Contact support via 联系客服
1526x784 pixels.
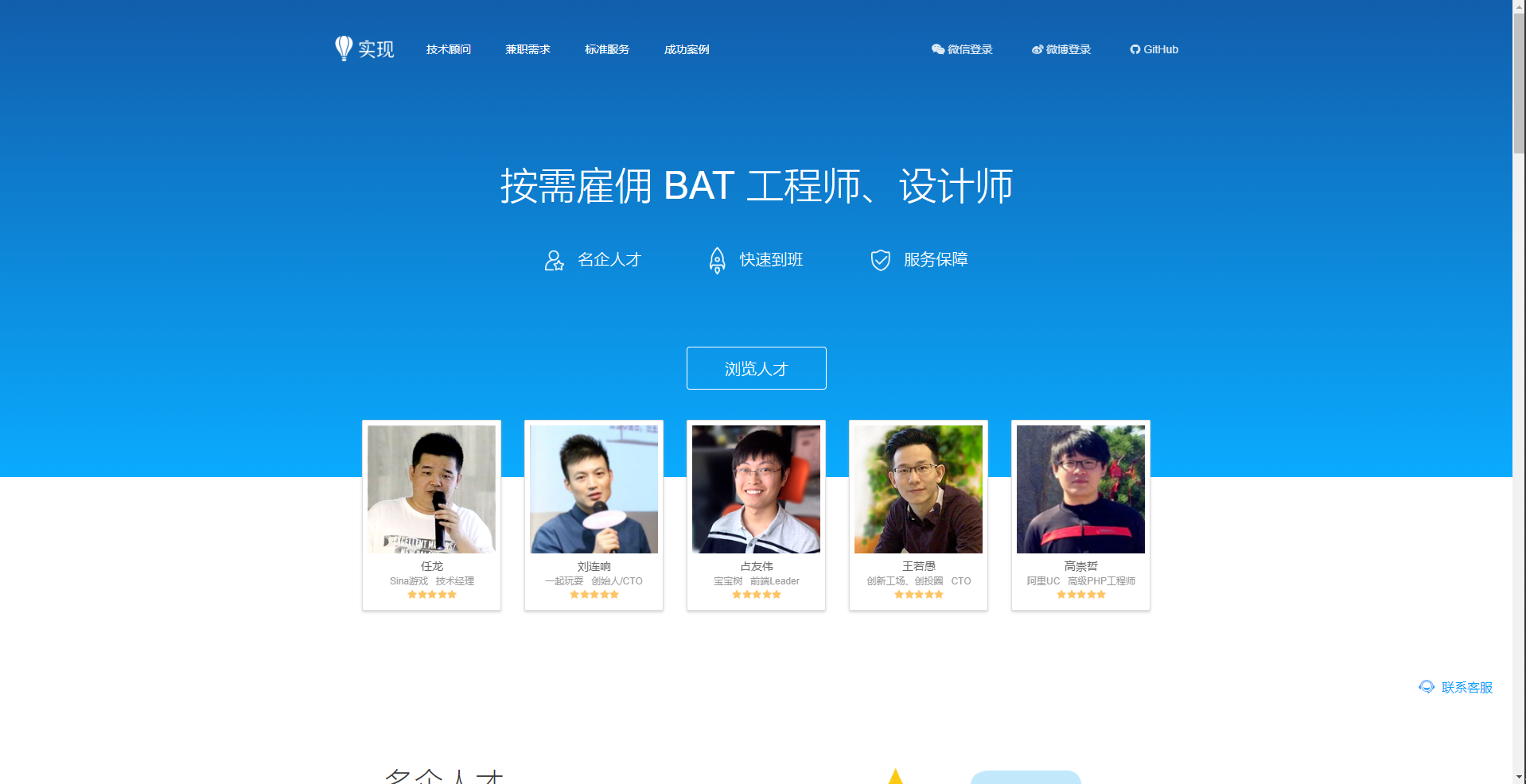point(1456,687)
